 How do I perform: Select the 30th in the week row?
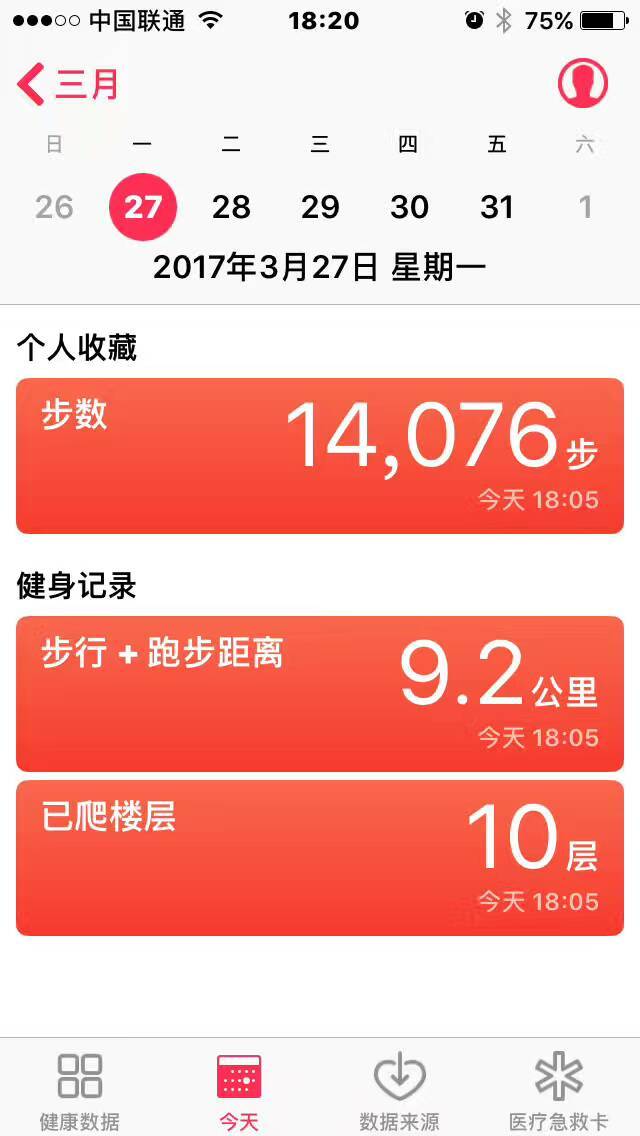409,207
